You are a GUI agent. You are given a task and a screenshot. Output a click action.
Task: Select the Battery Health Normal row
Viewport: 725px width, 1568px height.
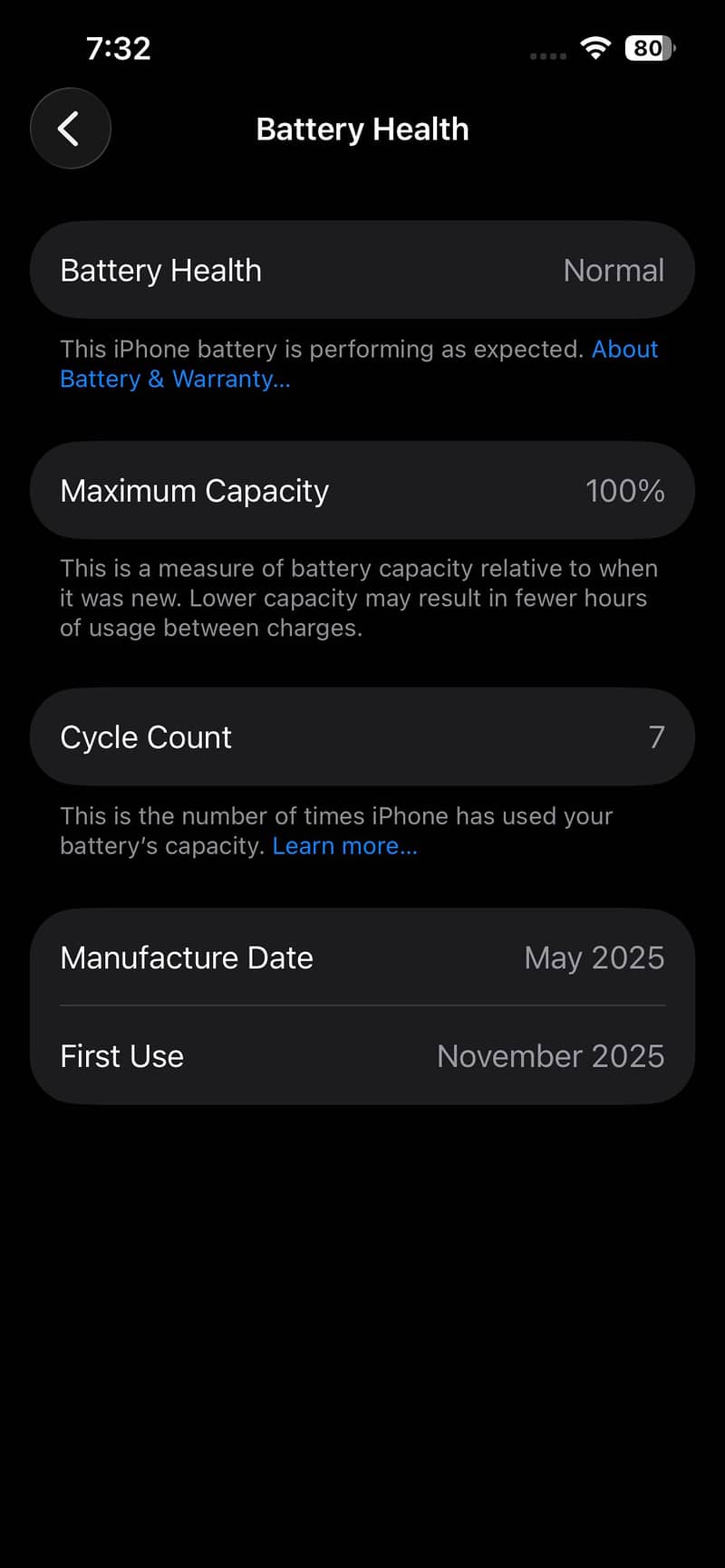tap(362, 269)
